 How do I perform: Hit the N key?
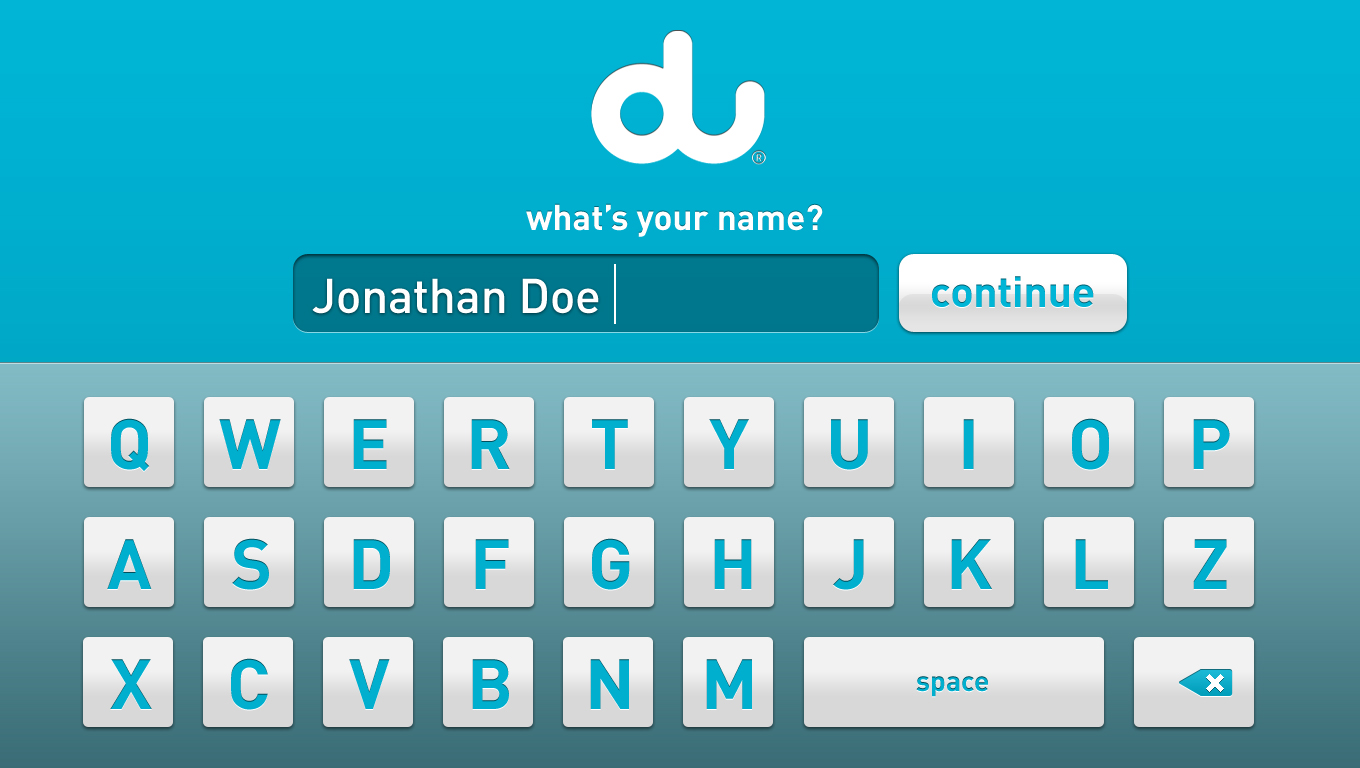[608, 682]
